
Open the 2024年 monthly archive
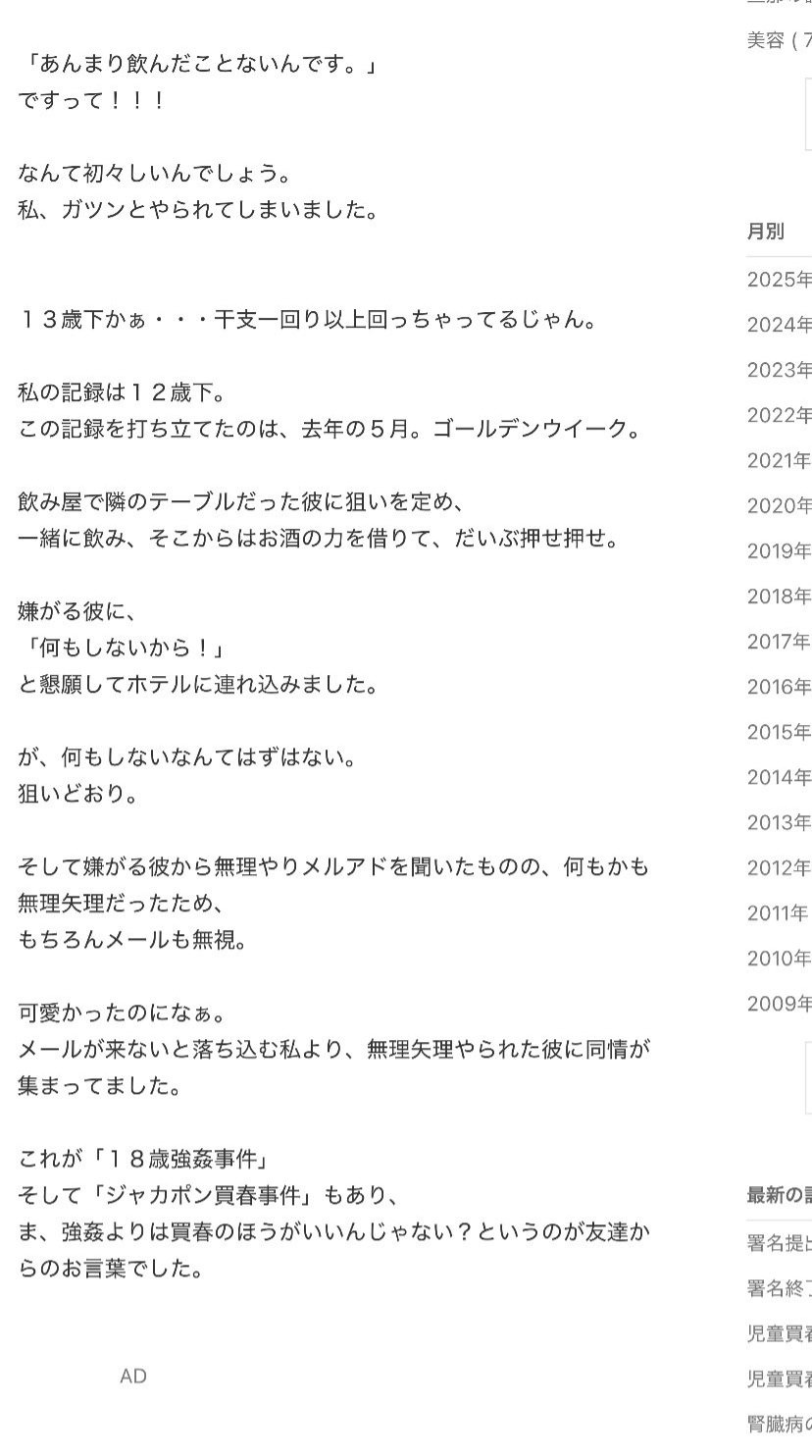[780, 325]
